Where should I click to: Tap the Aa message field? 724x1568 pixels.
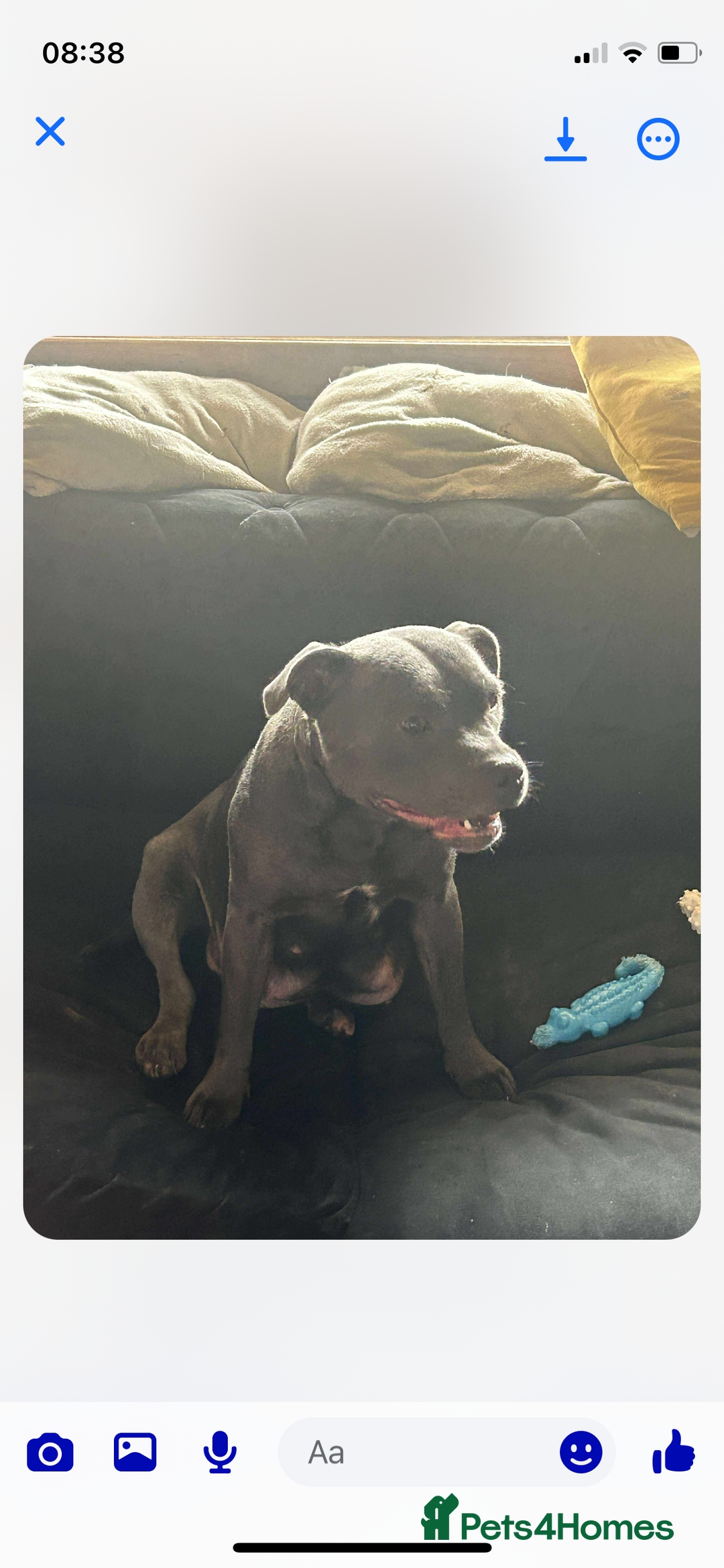[416, 1452]
